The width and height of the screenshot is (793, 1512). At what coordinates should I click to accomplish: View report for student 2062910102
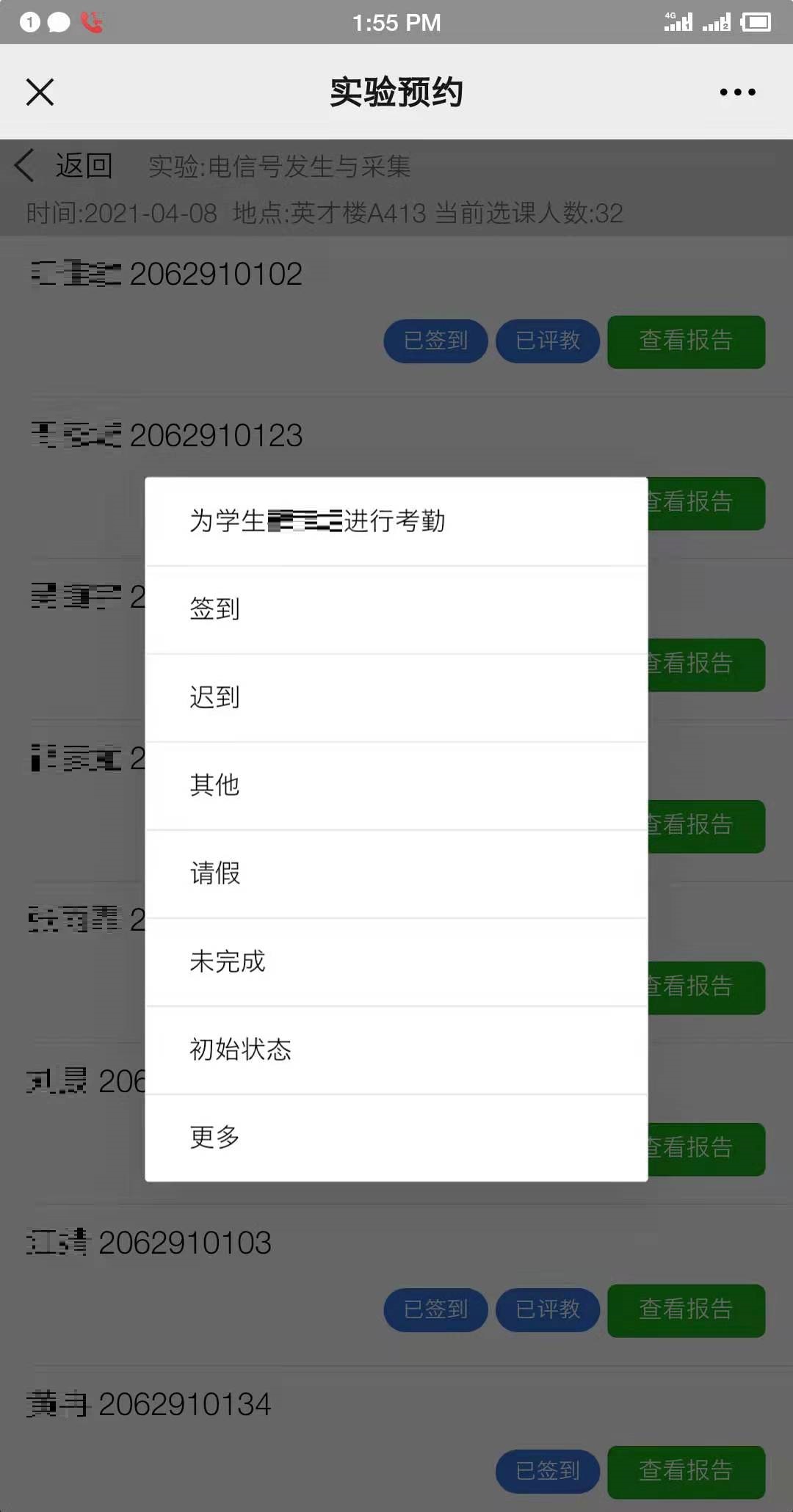coord(686,341)
